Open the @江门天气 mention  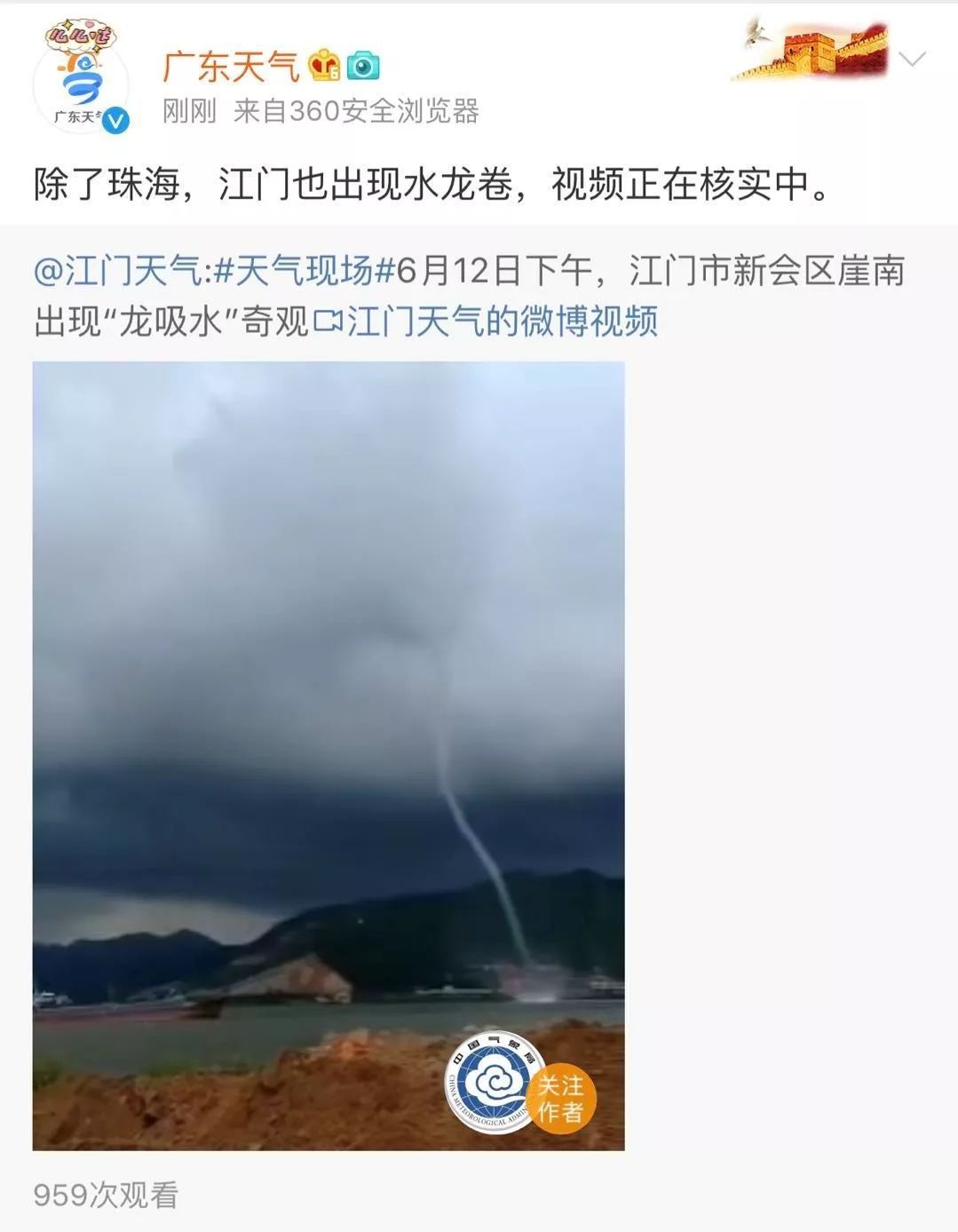[118, 271]
